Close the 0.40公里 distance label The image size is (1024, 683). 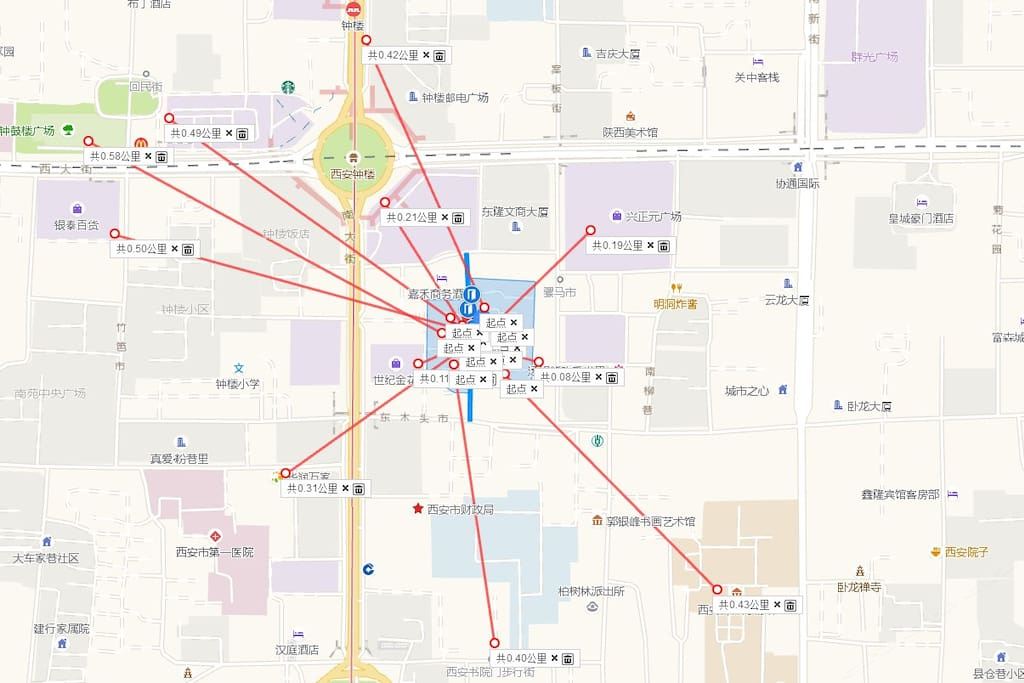click(x=554, y=659)
